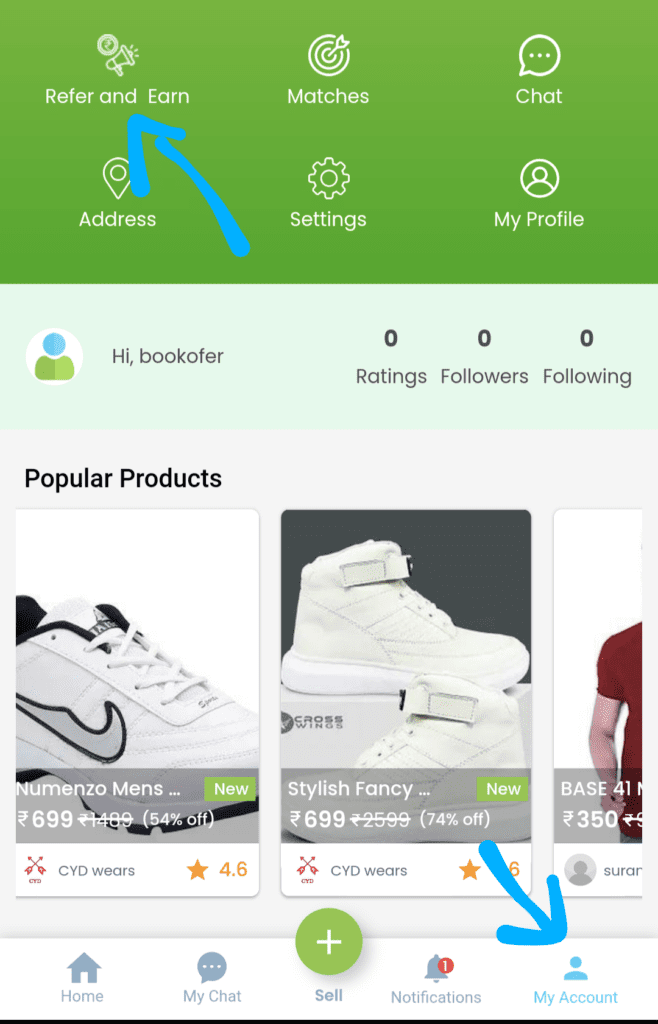Open the Address option

[117, 194]
